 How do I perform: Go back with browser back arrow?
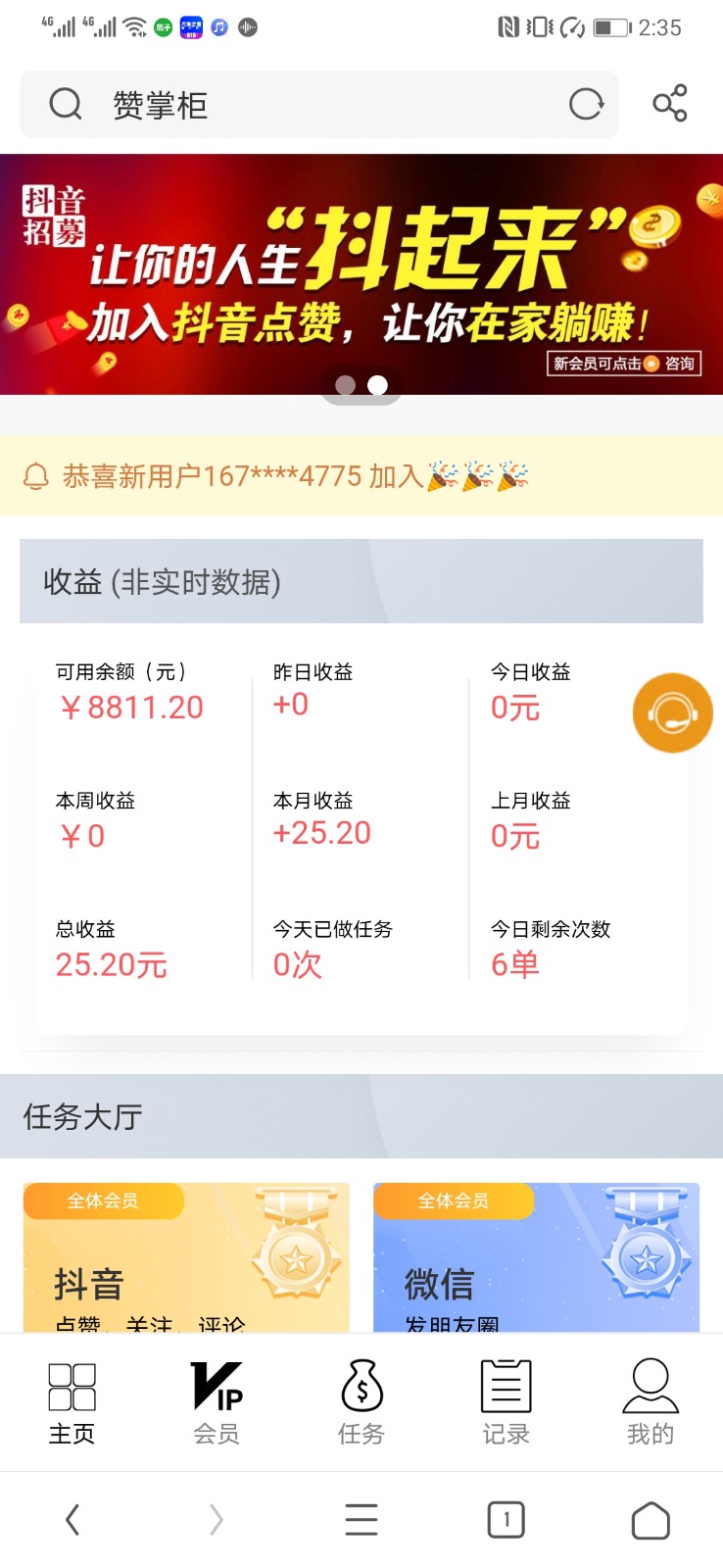click(72, 1520)
